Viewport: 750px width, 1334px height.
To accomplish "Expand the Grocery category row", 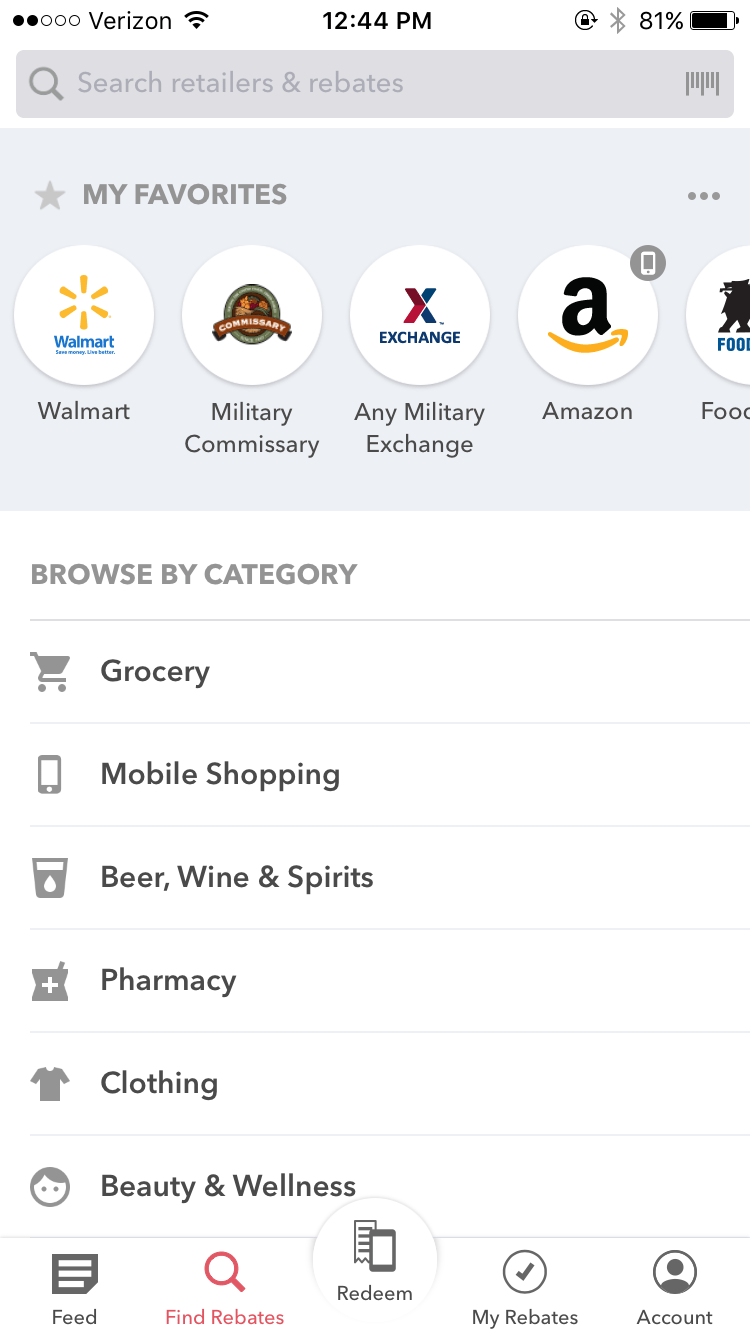I will point(375,671).
